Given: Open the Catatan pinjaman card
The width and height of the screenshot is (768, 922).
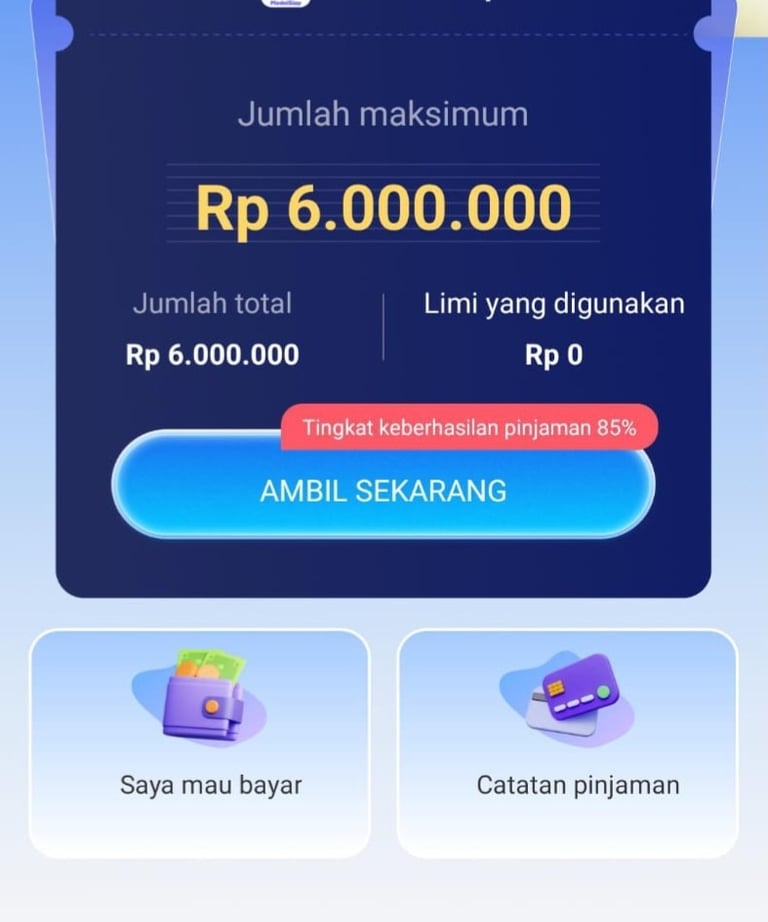Looking at the screenshot, I should point(567,742).
